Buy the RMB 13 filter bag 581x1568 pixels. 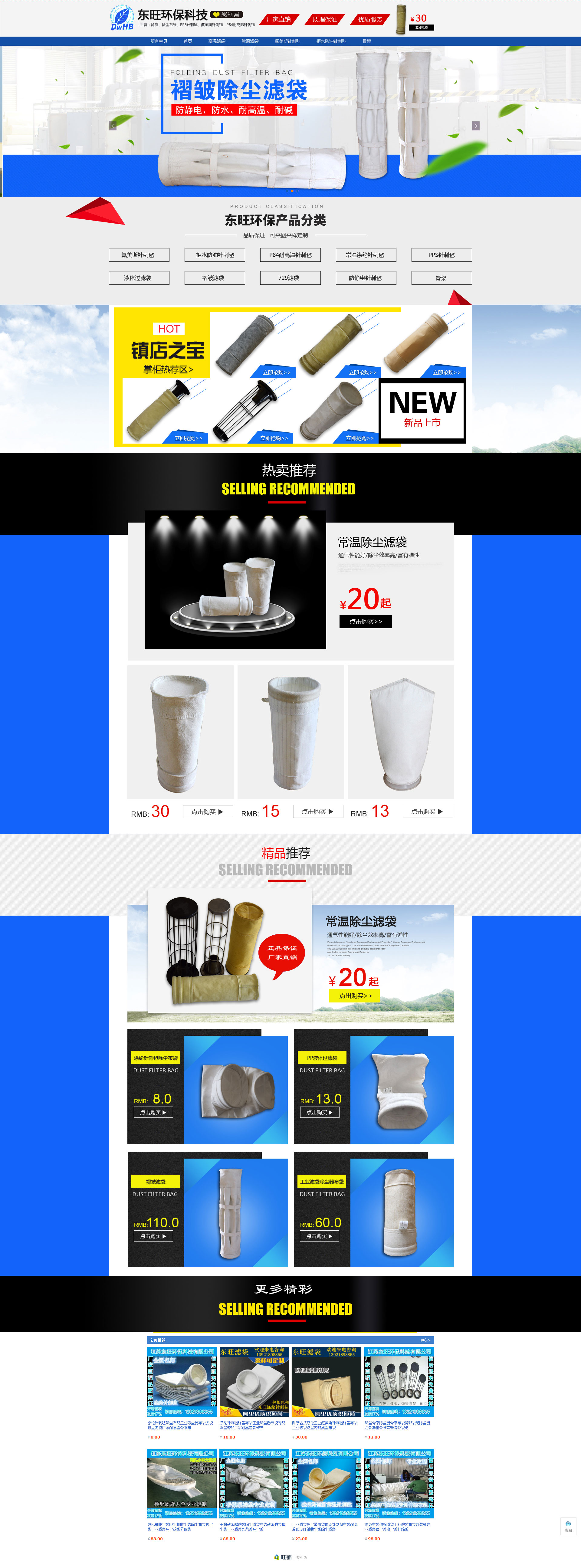(x=427, y=812)
